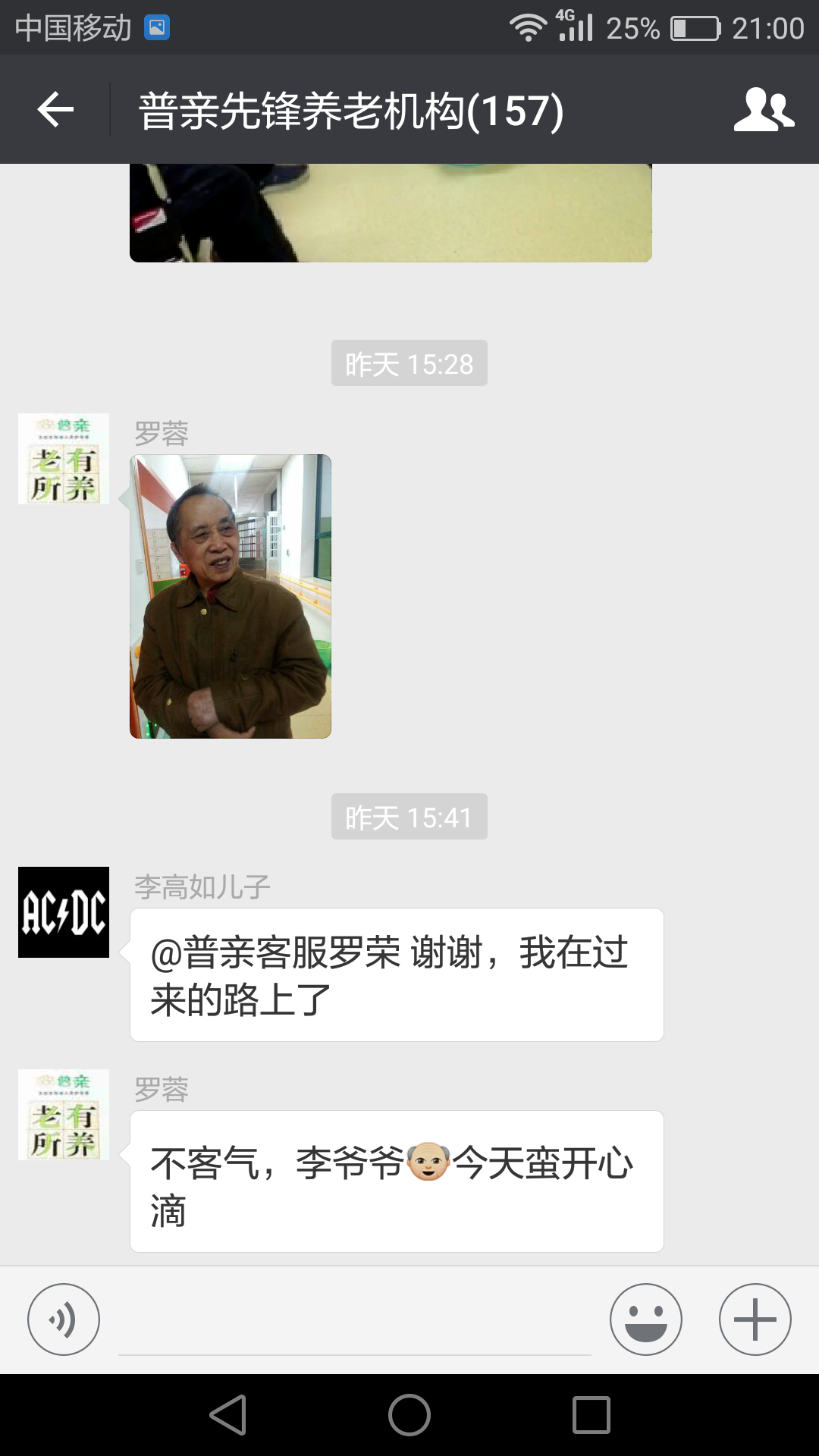Open the recent apps overview

pyautogui.click(x=591, y=1415)
